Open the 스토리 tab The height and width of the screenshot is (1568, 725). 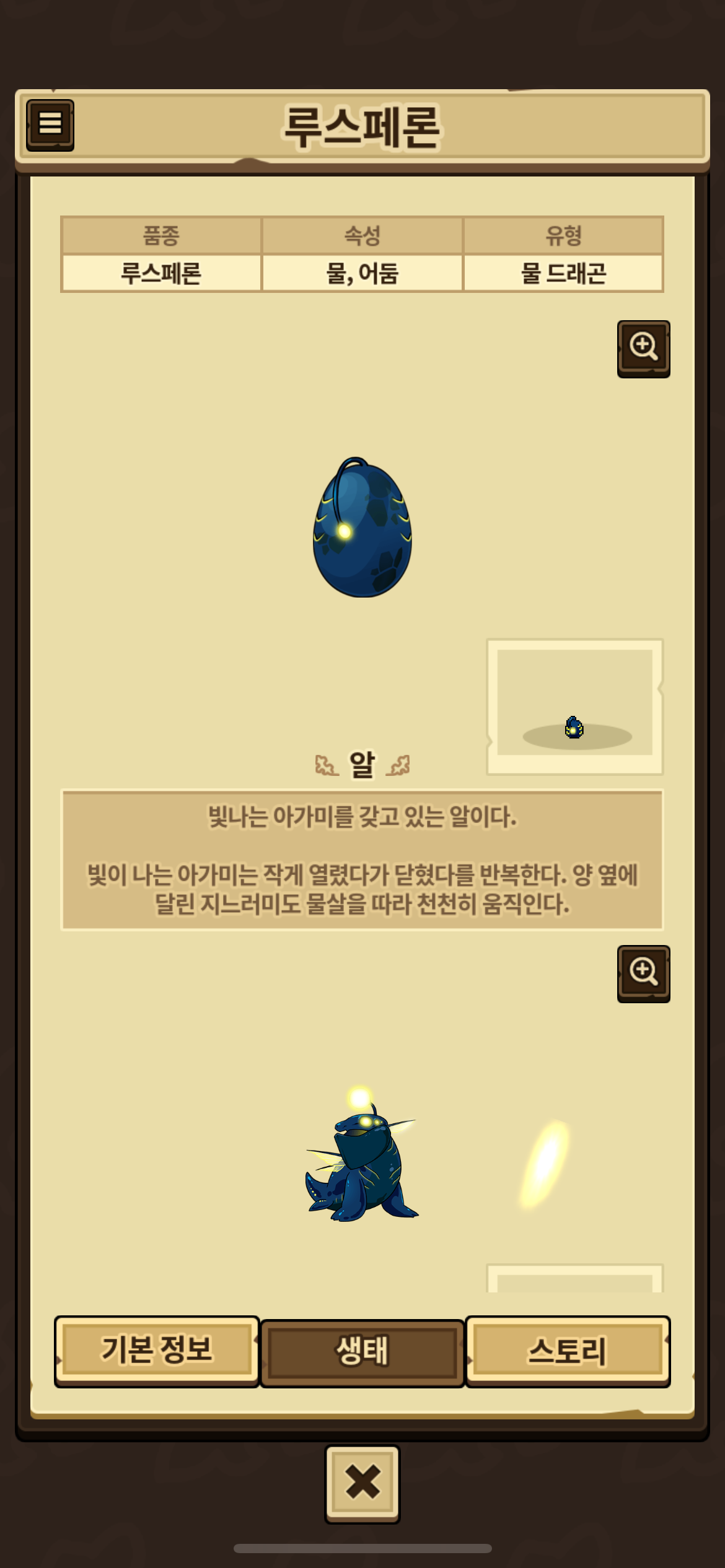(x=567, y=1351)
